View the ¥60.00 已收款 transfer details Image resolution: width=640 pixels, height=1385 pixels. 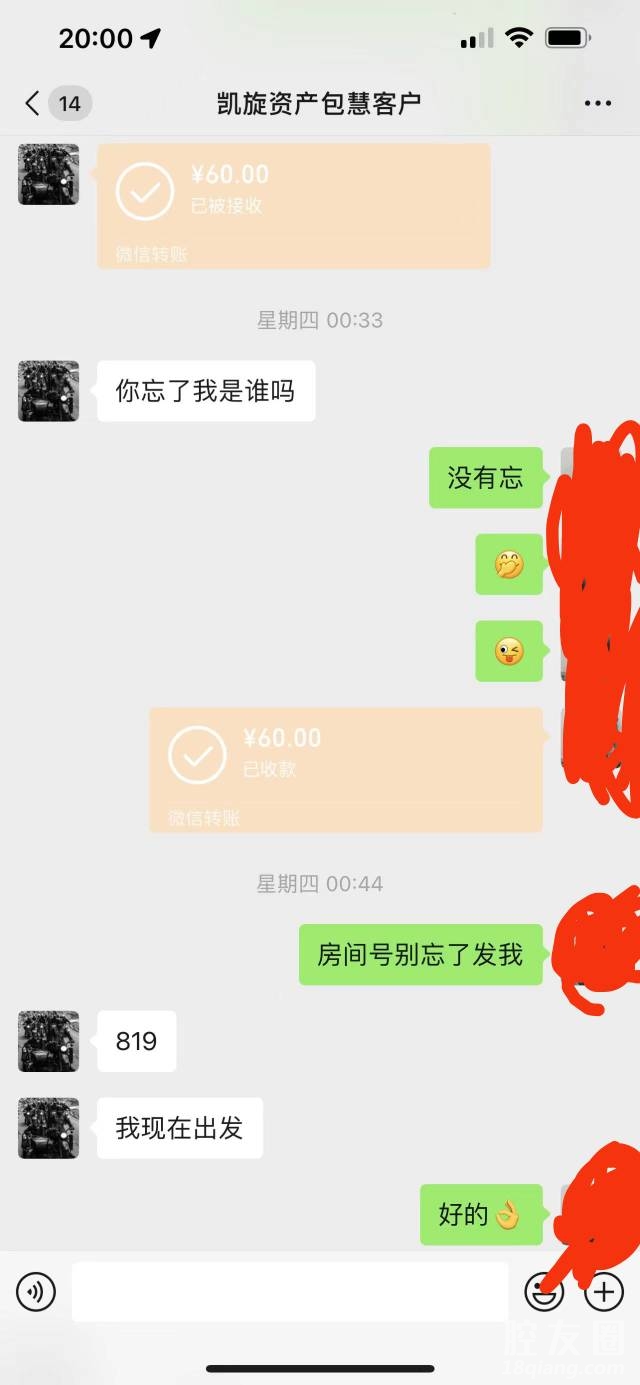click(x=346, y=769)
